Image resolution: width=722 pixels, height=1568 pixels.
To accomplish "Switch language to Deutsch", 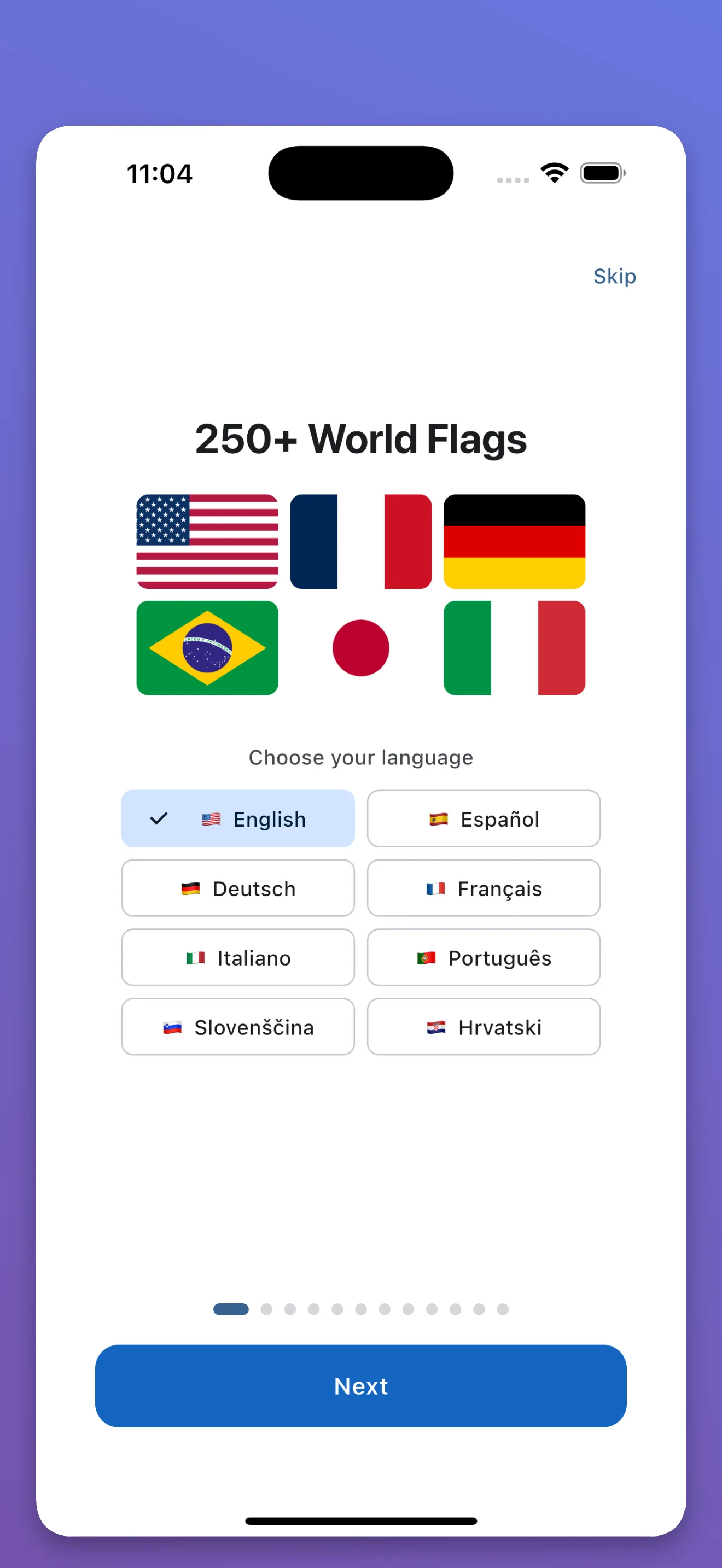I will tap(238, 888).
